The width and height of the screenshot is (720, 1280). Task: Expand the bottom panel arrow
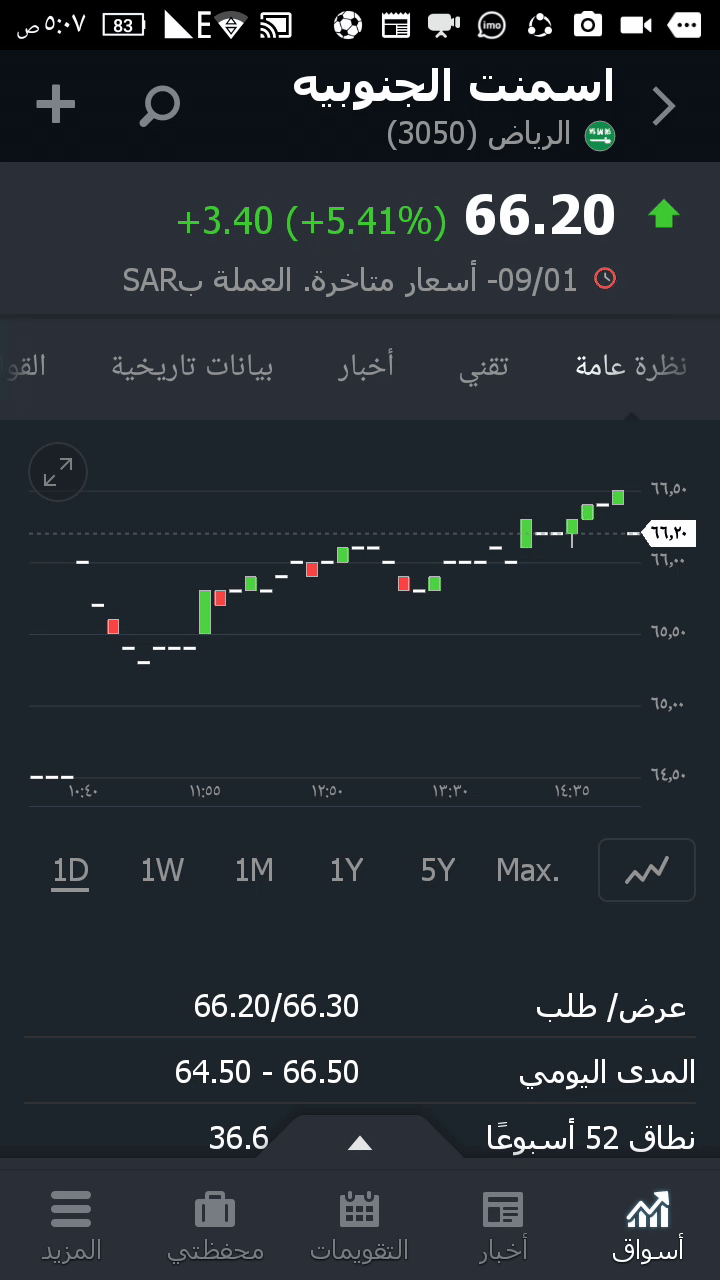click(x=359, y=1143)
